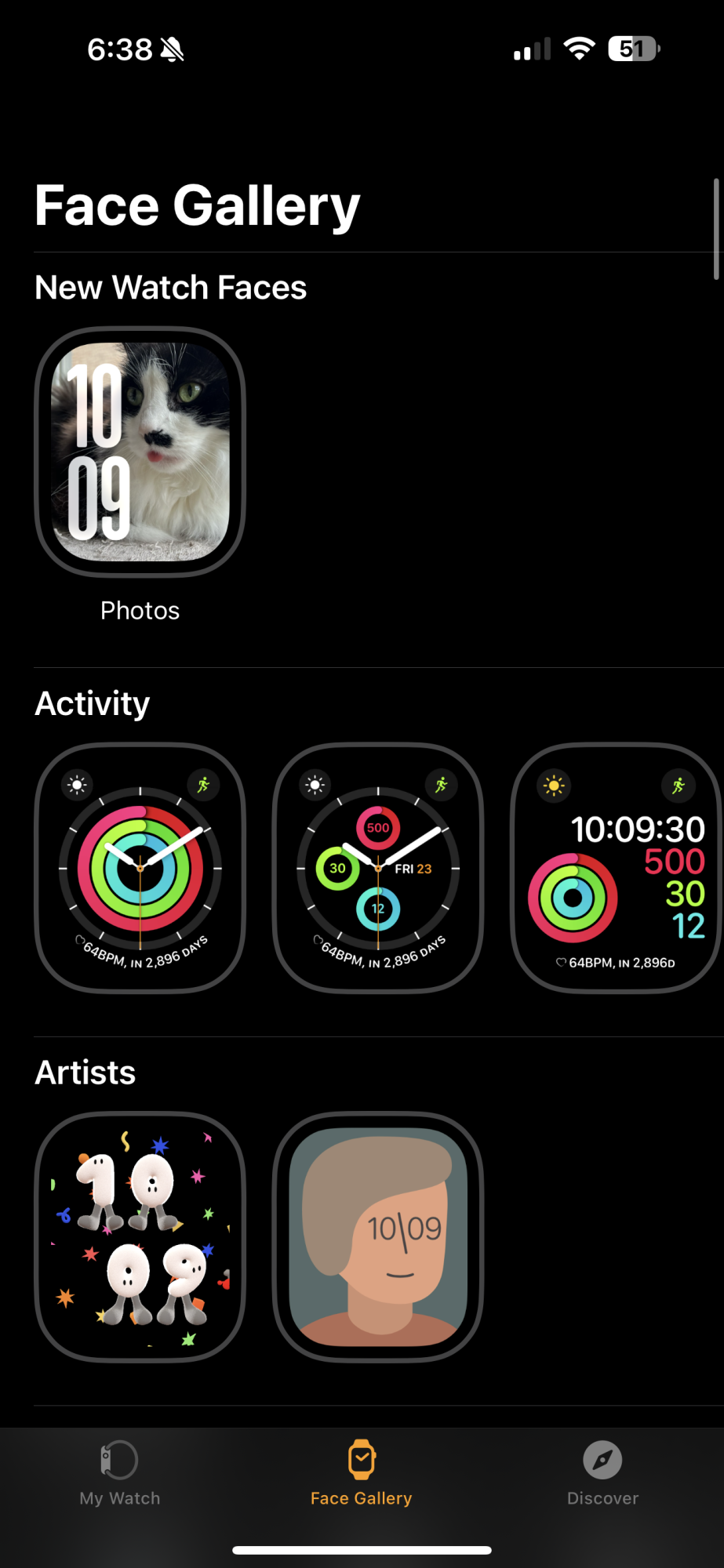Open the My Watch tab icon

[119, 1460]
